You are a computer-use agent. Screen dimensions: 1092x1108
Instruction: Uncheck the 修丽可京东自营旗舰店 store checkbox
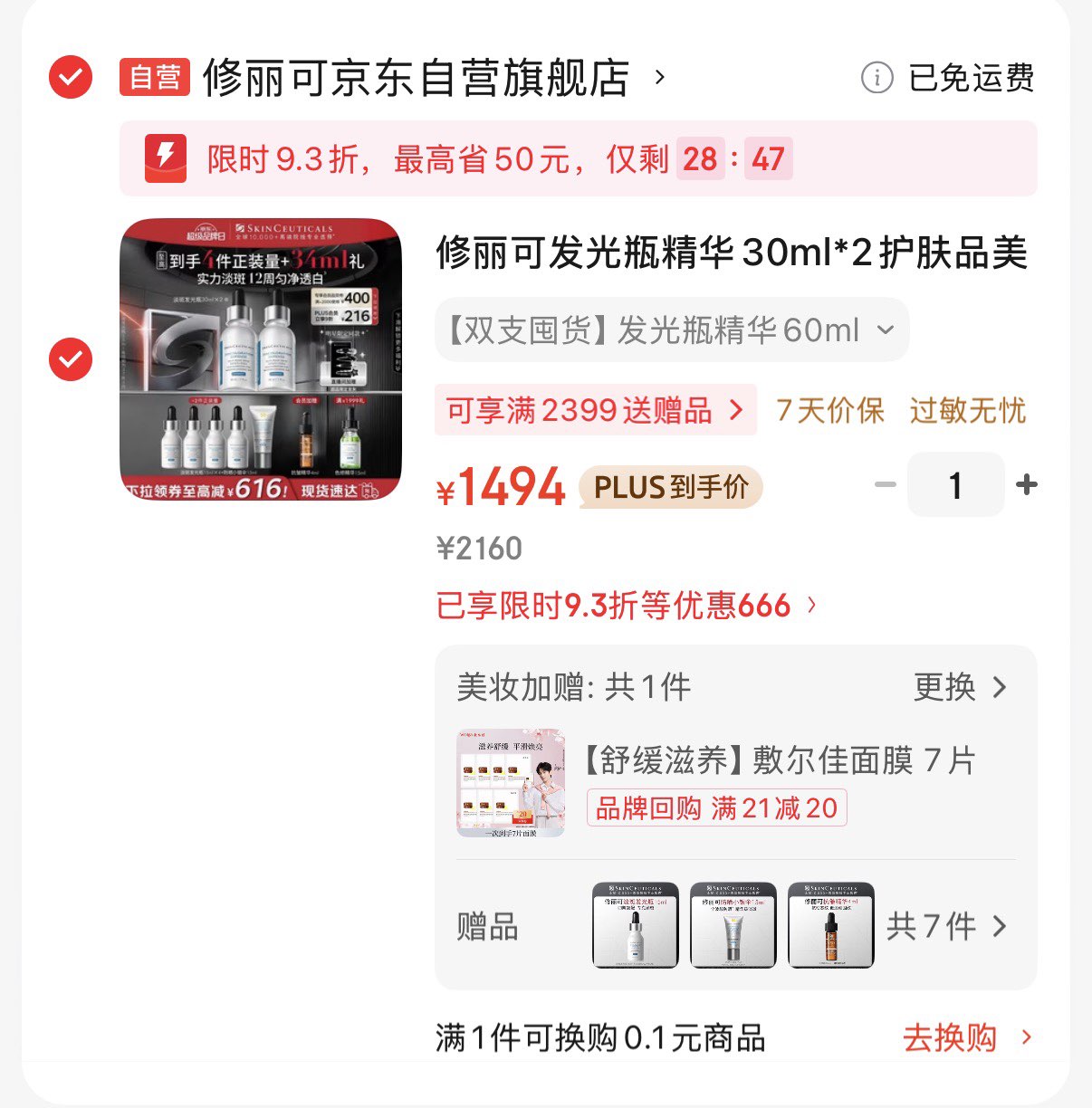[71, 77]
